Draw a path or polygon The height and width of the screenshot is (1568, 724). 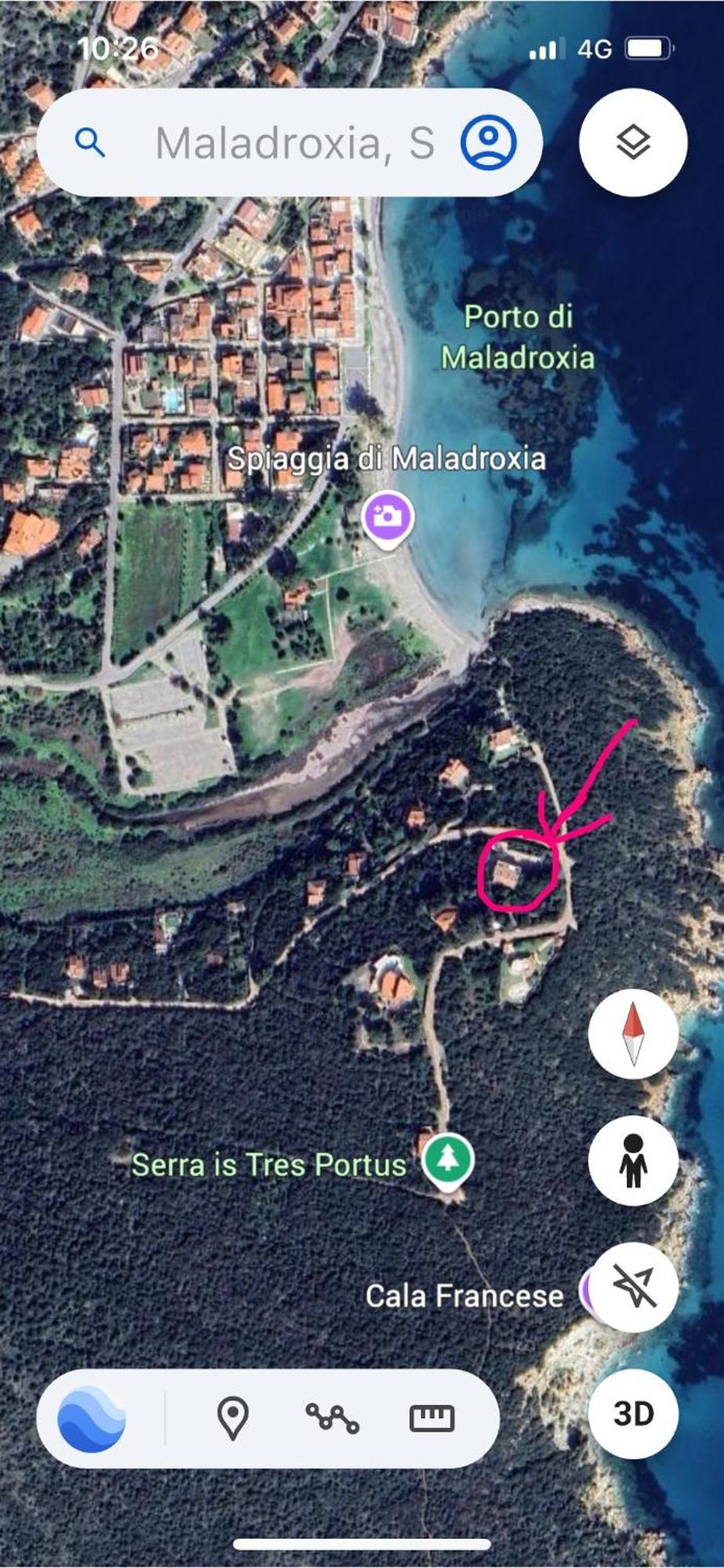(x=332, y=1418)
